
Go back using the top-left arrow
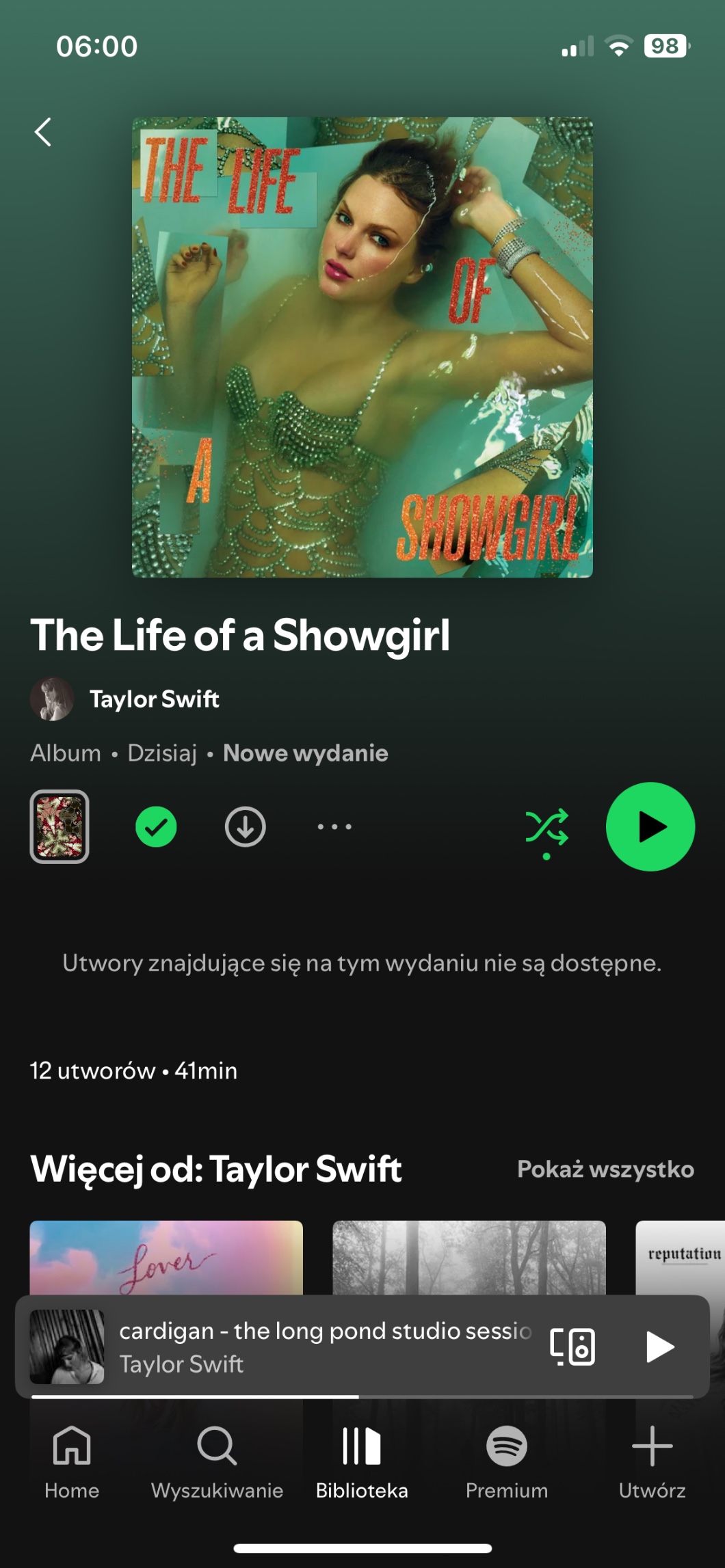tap(43, 132)
